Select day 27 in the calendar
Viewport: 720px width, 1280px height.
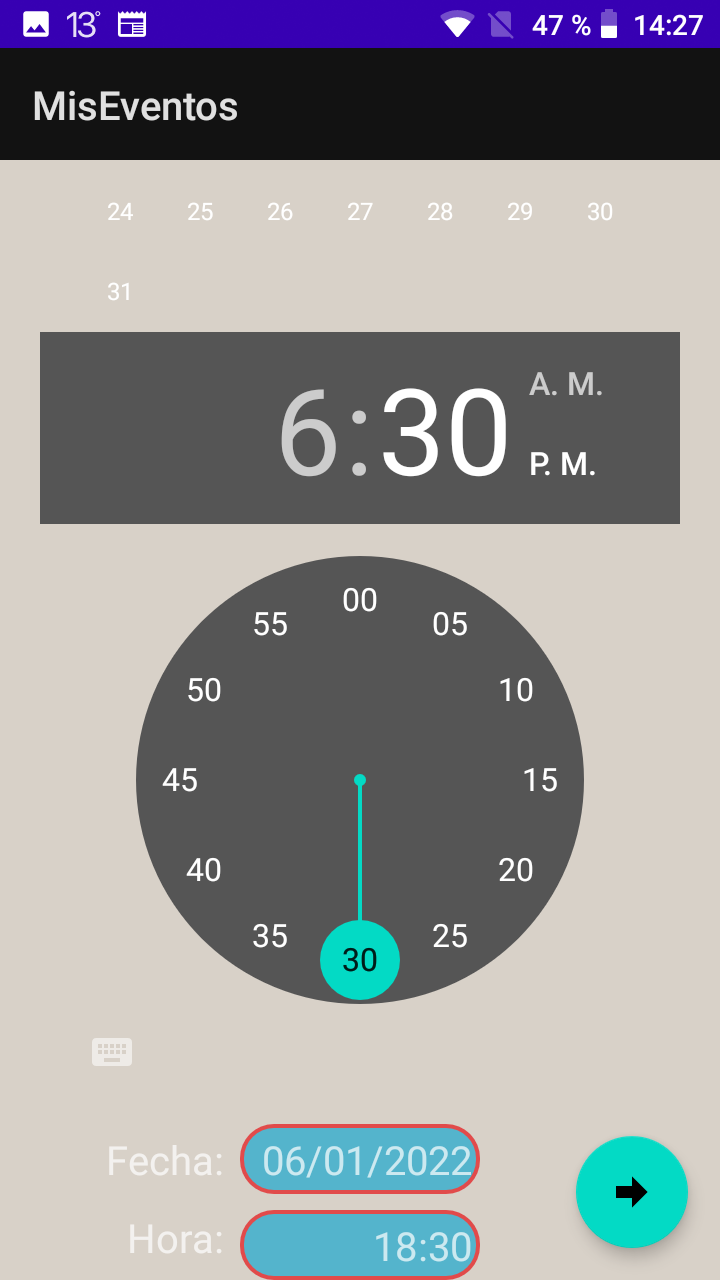(x=360, y=212)
